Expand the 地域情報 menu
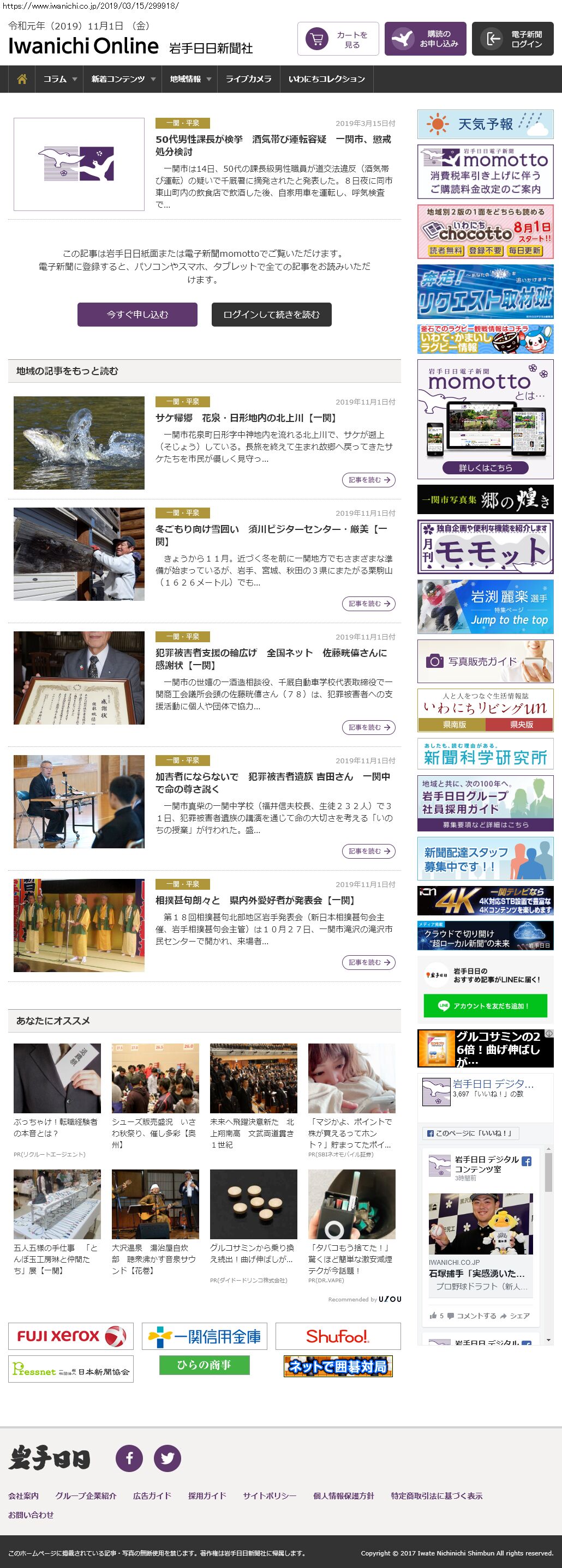The width and height of the screenshot is (562, 1568). coord(190,79)
